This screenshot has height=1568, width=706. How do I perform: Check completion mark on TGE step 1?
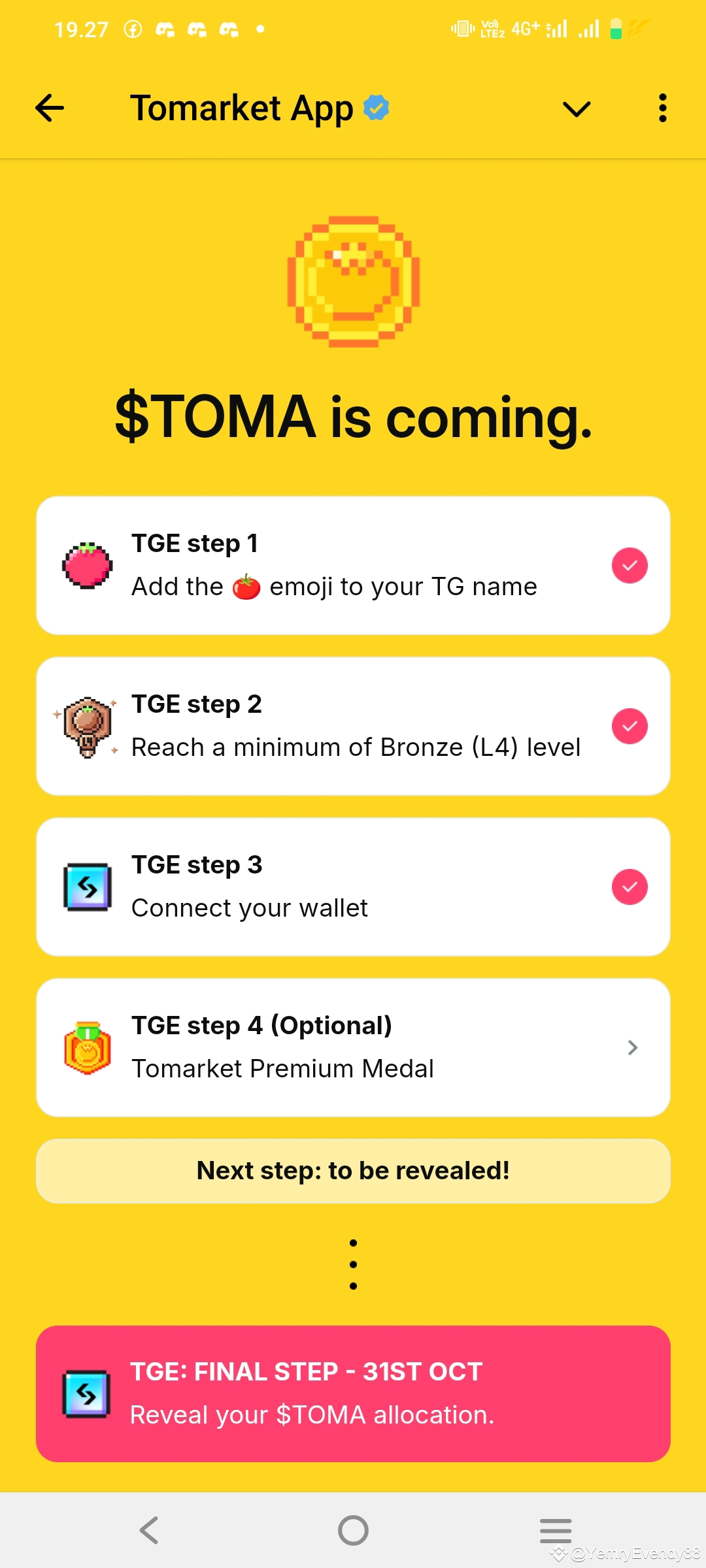629,565
